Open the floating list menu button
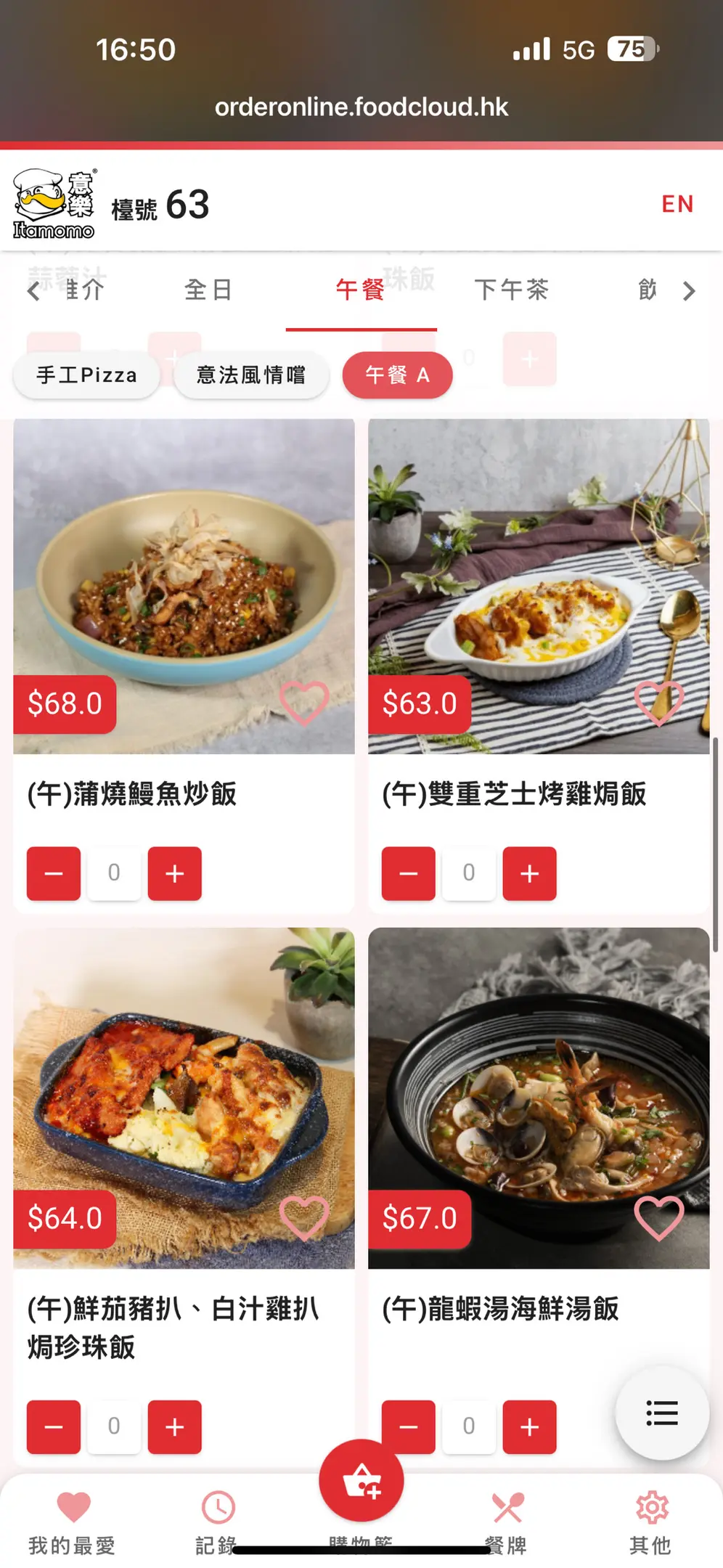The image size is (723, 1568). pos(661,1413)
